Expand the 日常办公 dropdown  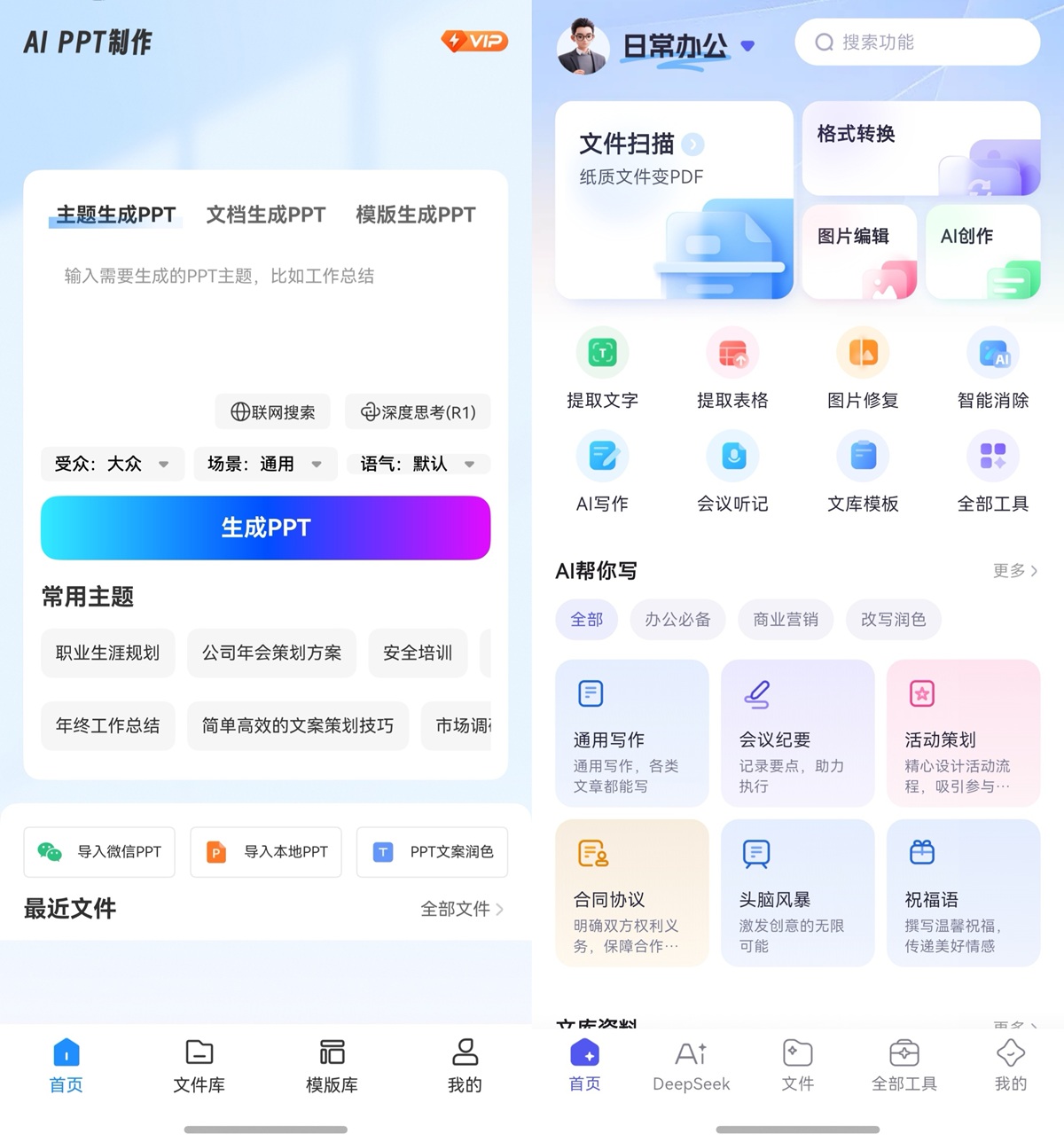tap(747, 46)
